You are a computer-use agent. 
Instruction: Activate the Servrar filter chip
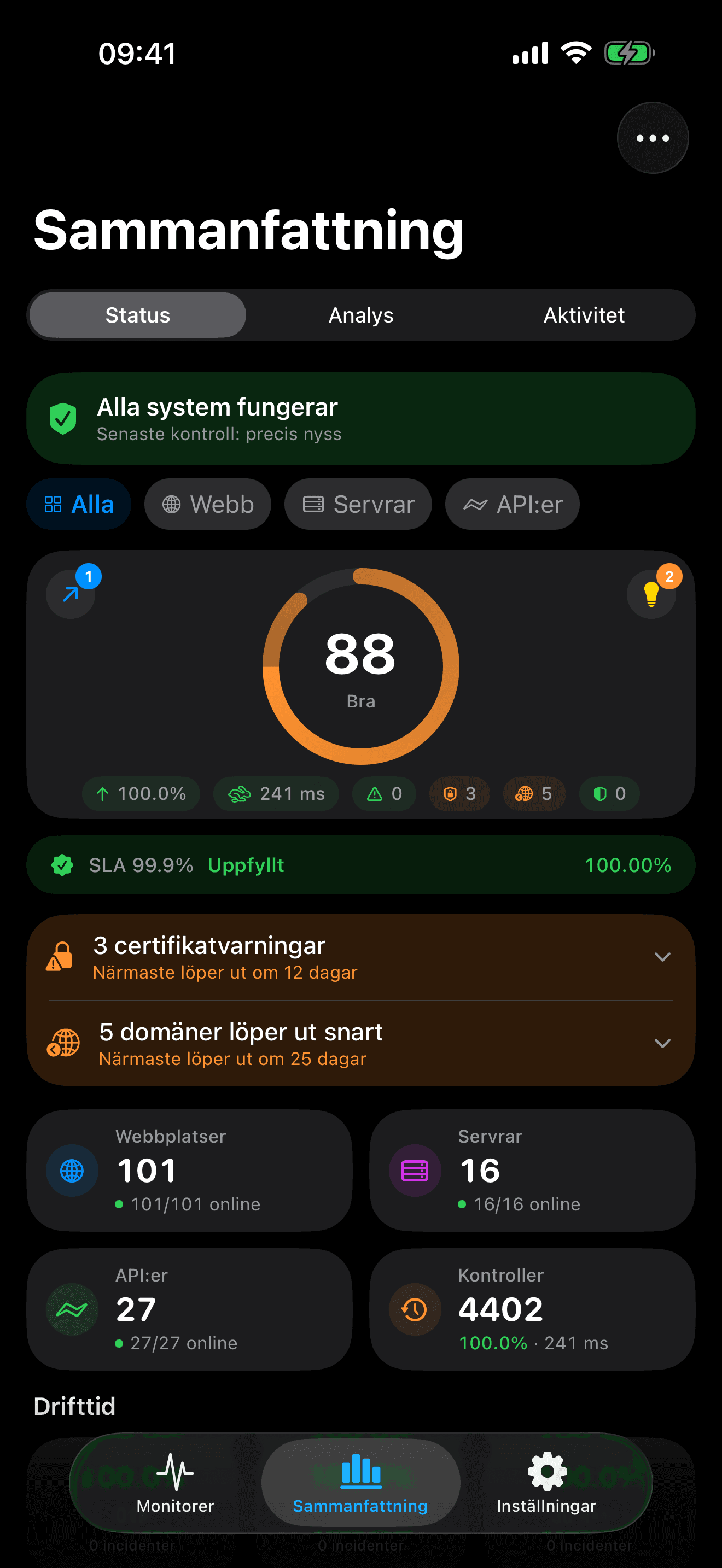click(x=358, y=504)
